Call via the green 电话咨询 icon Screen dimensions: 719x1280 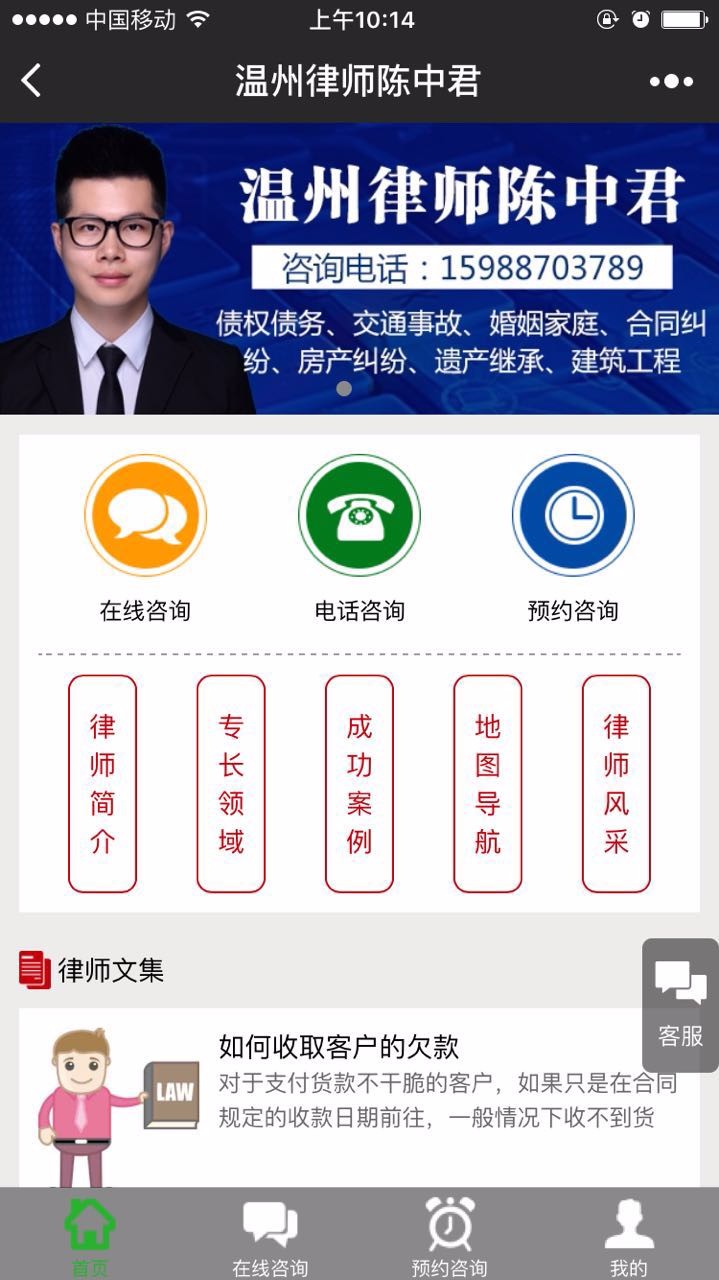pos(359,515)
